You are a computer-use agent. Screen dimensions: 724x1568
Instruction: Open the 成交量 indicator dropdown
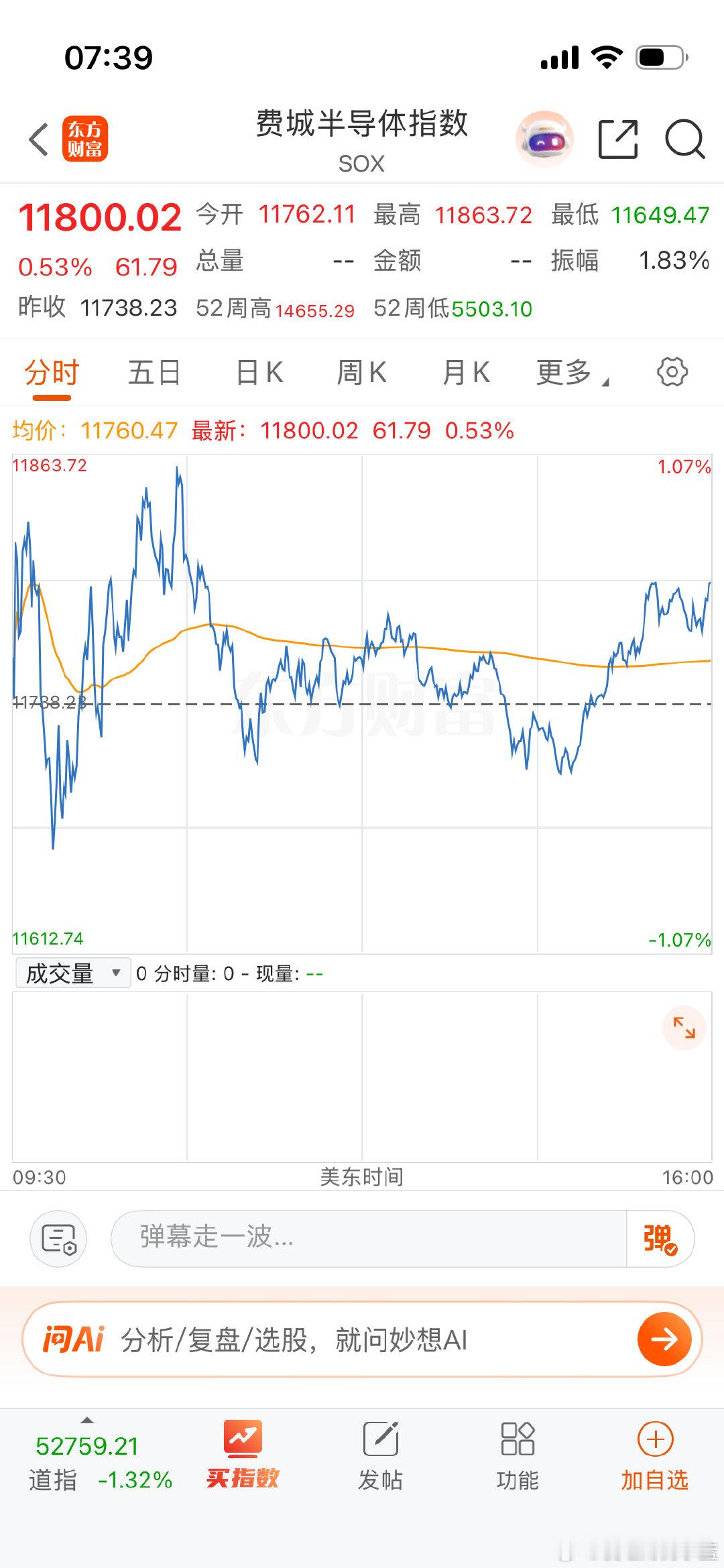[73, 973]
